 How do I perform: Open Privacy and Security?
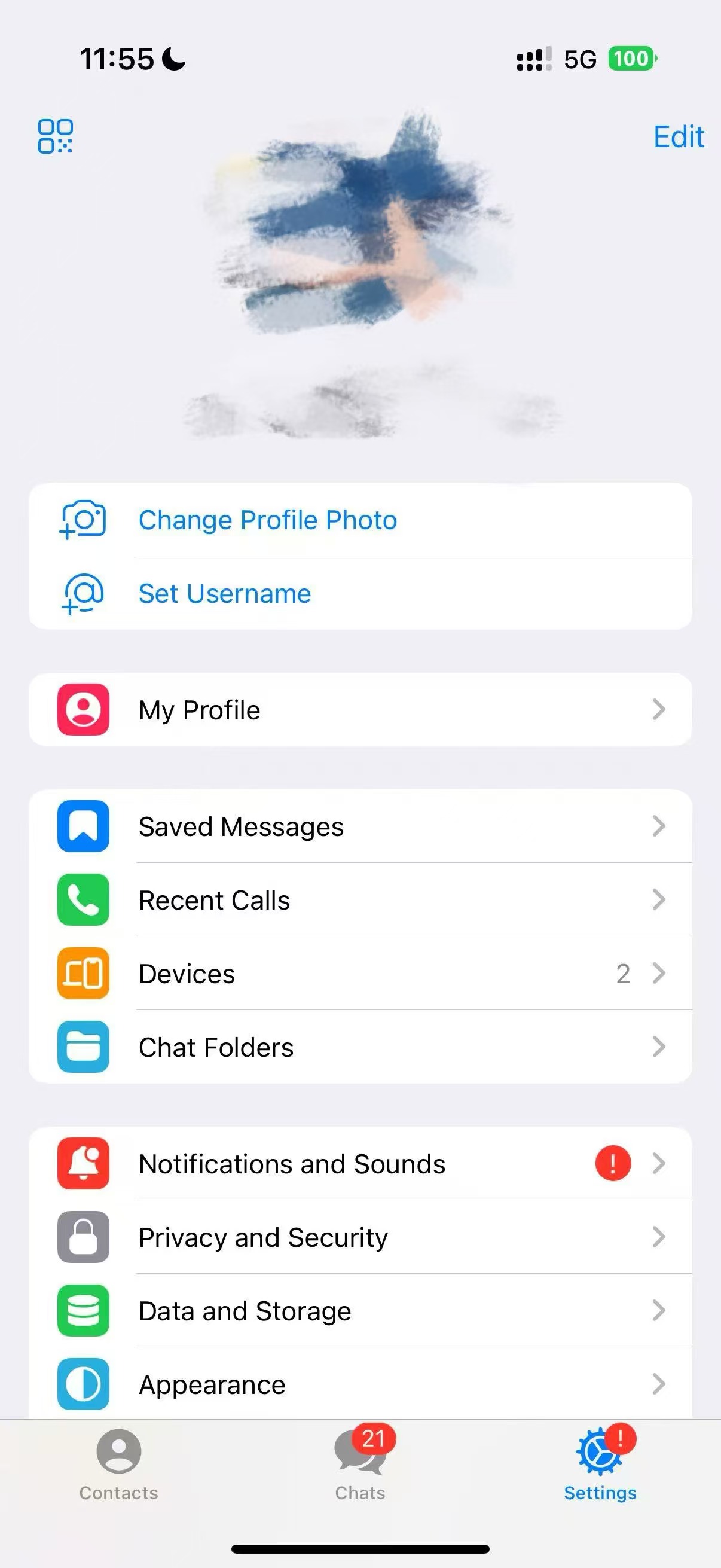coord(360,1237)
